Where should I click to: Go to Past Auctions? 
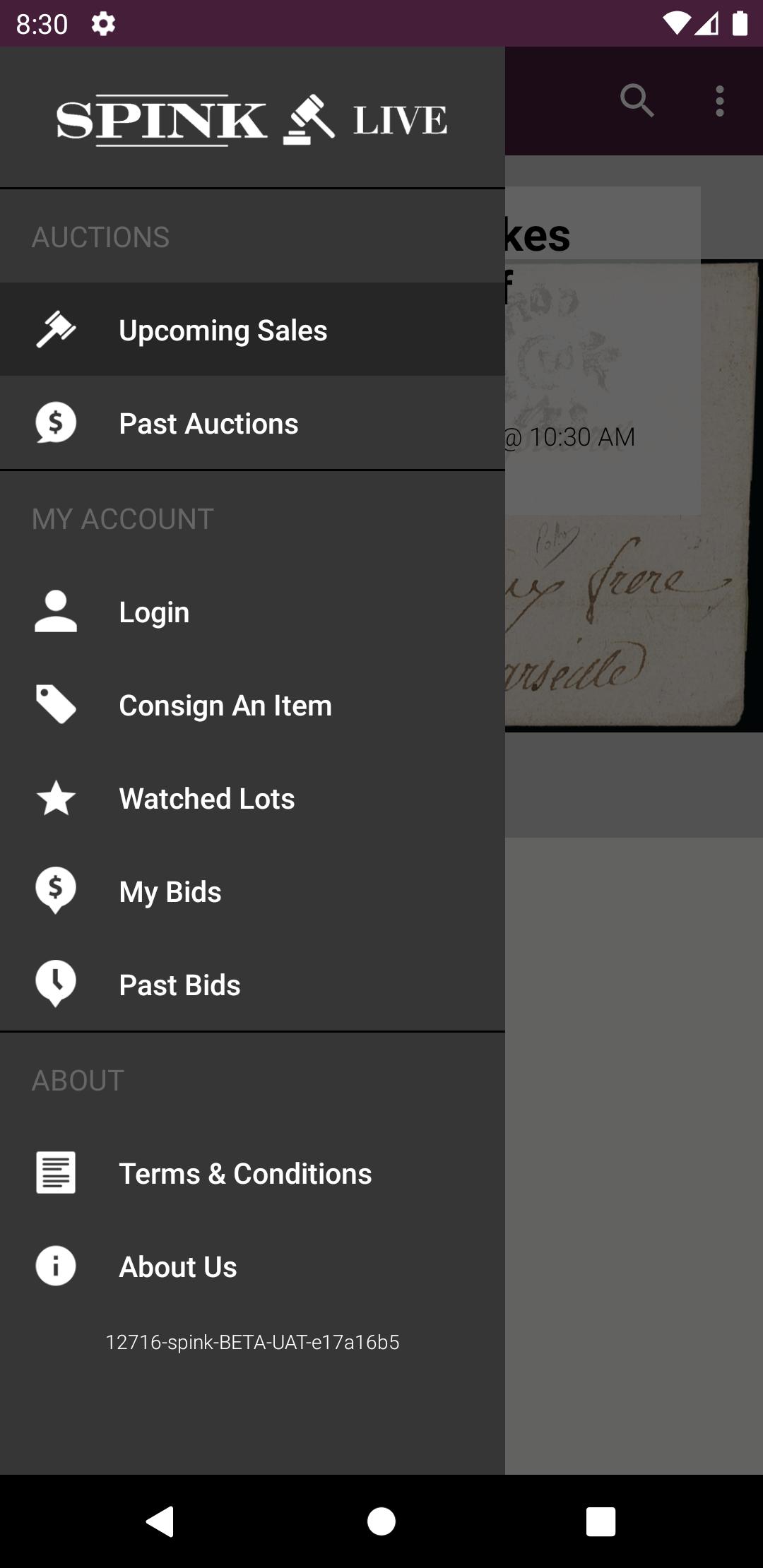coord(208,423)
